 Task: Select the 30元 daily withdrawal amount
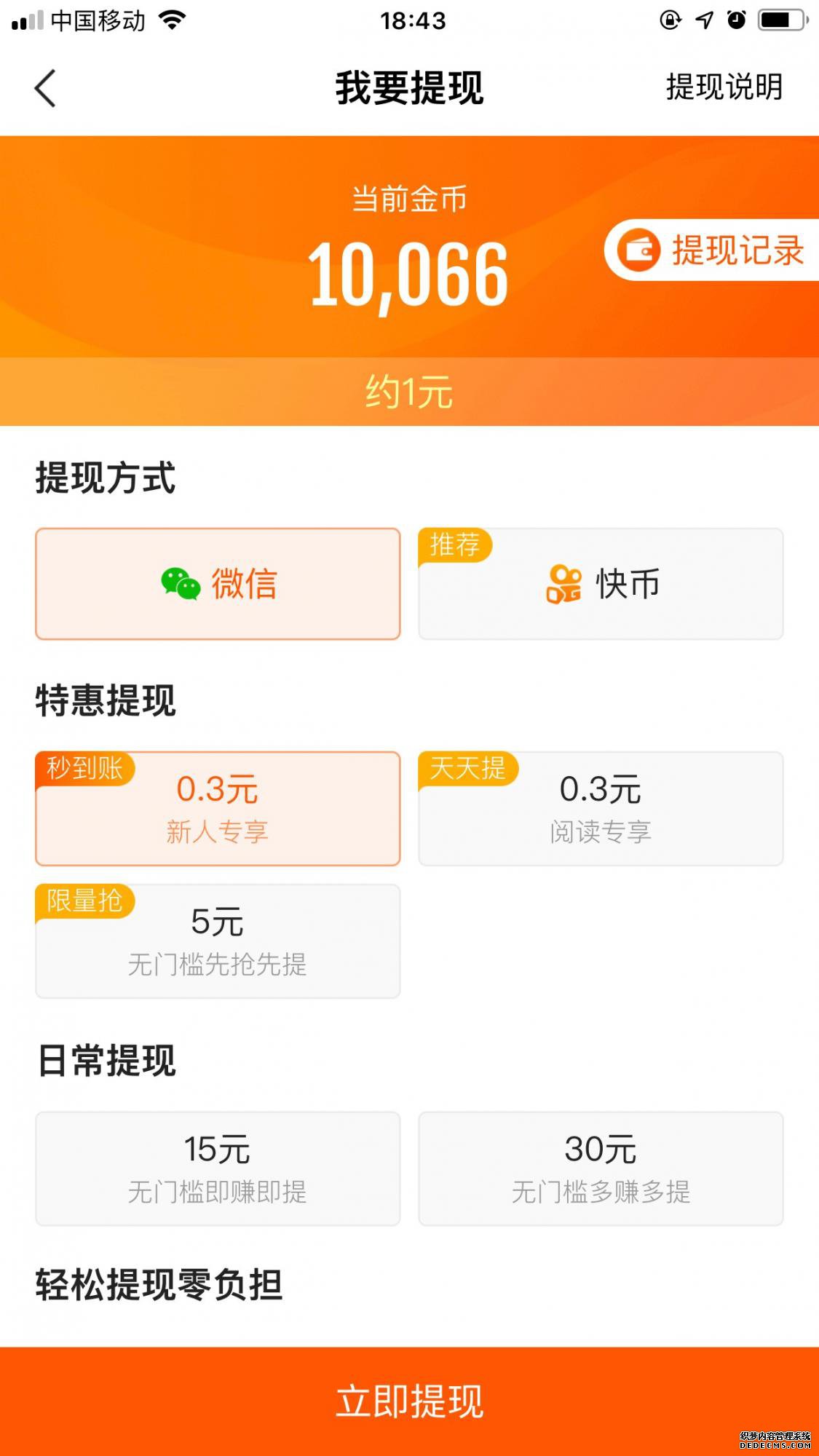pos(601,1168)
